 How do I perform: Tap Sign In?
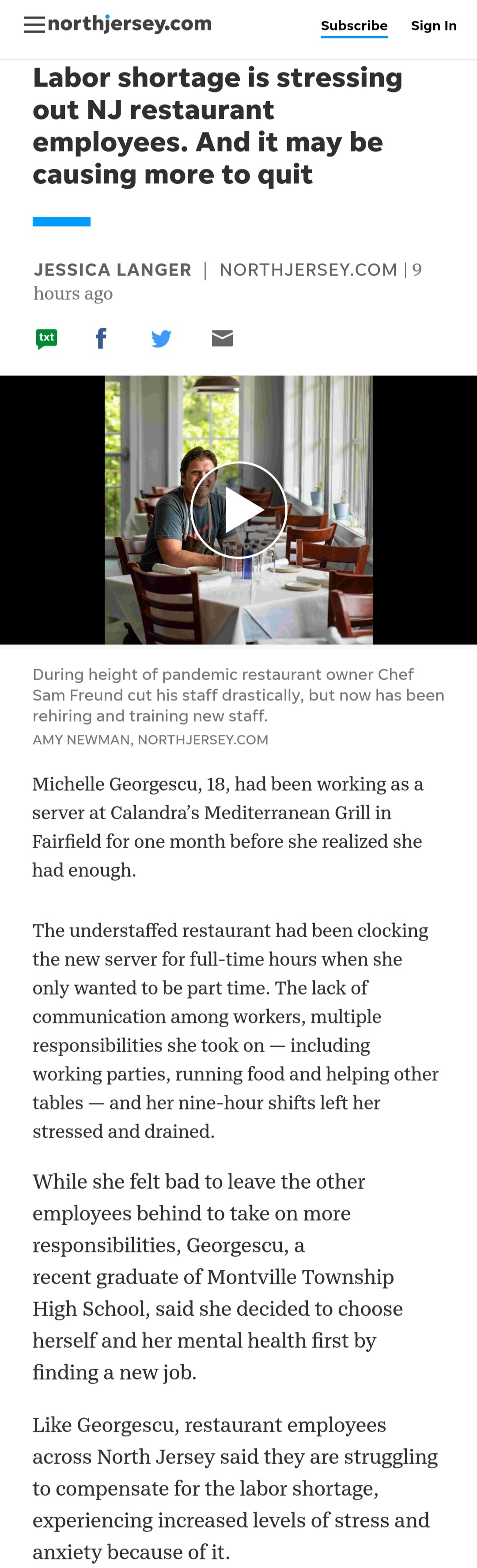click(x=433, y=26)
